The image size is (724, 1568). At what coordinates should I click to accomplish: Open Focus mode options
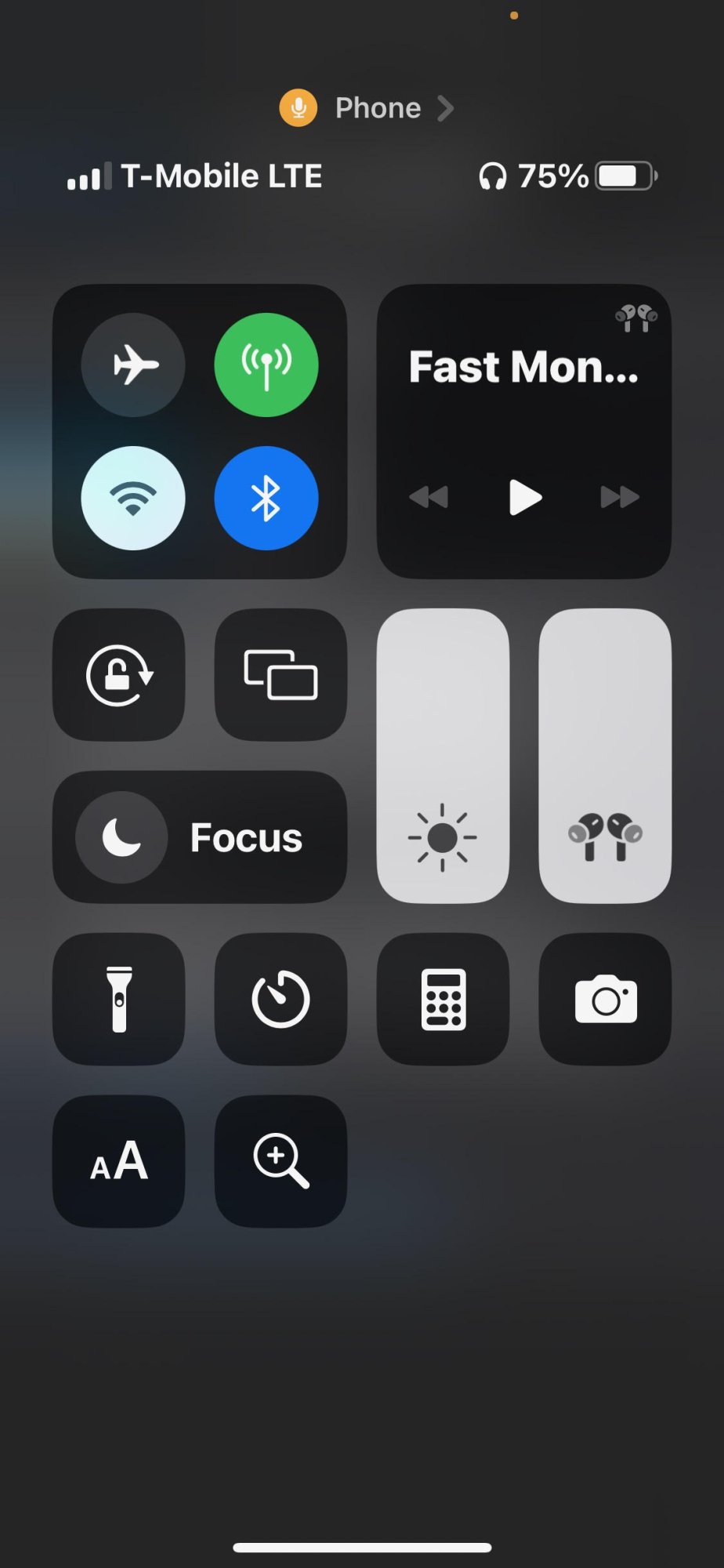pyautogui.click(x=200, y=837)
